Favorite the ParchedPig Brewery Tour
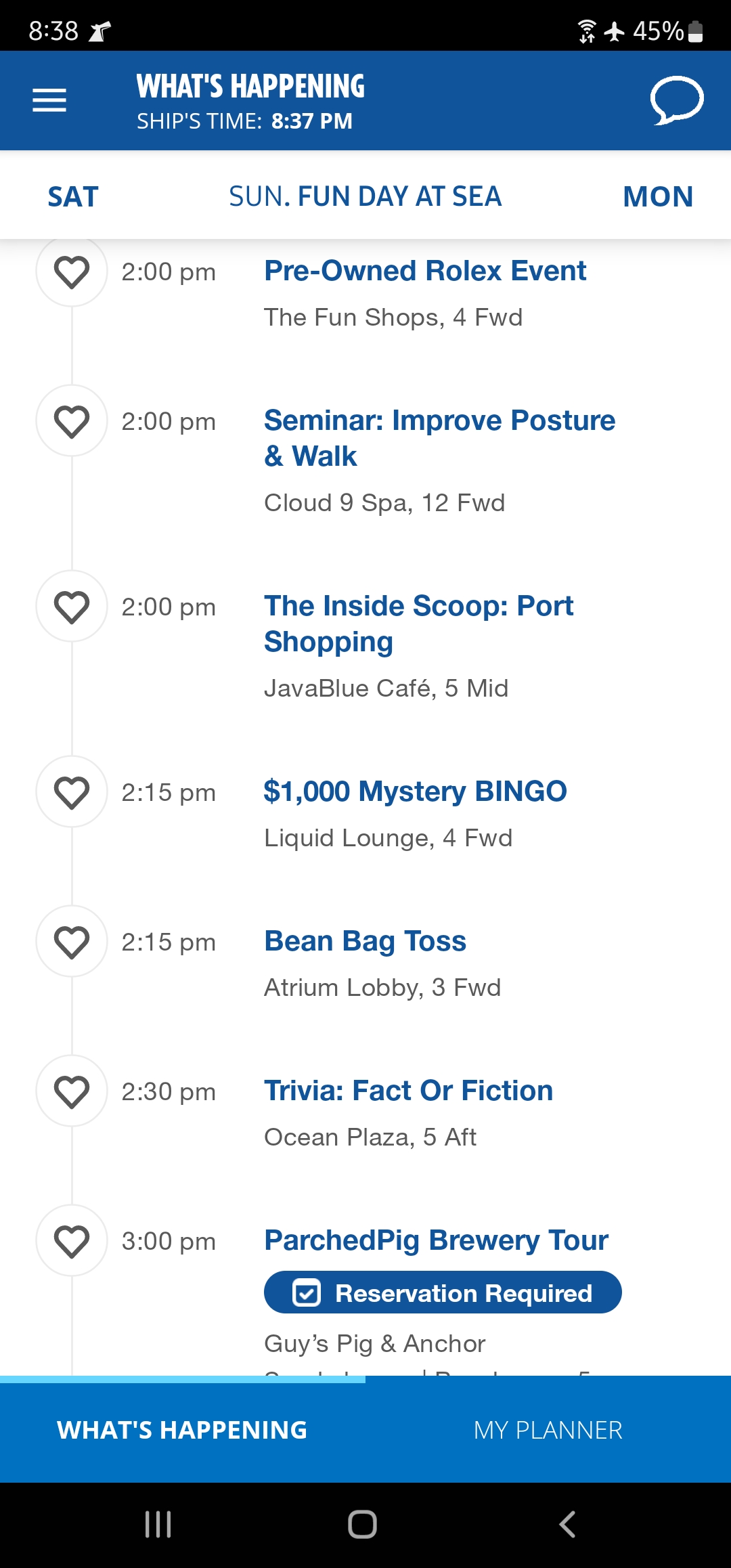Screen dimensions: 731x1568 tap(72, 1240)
